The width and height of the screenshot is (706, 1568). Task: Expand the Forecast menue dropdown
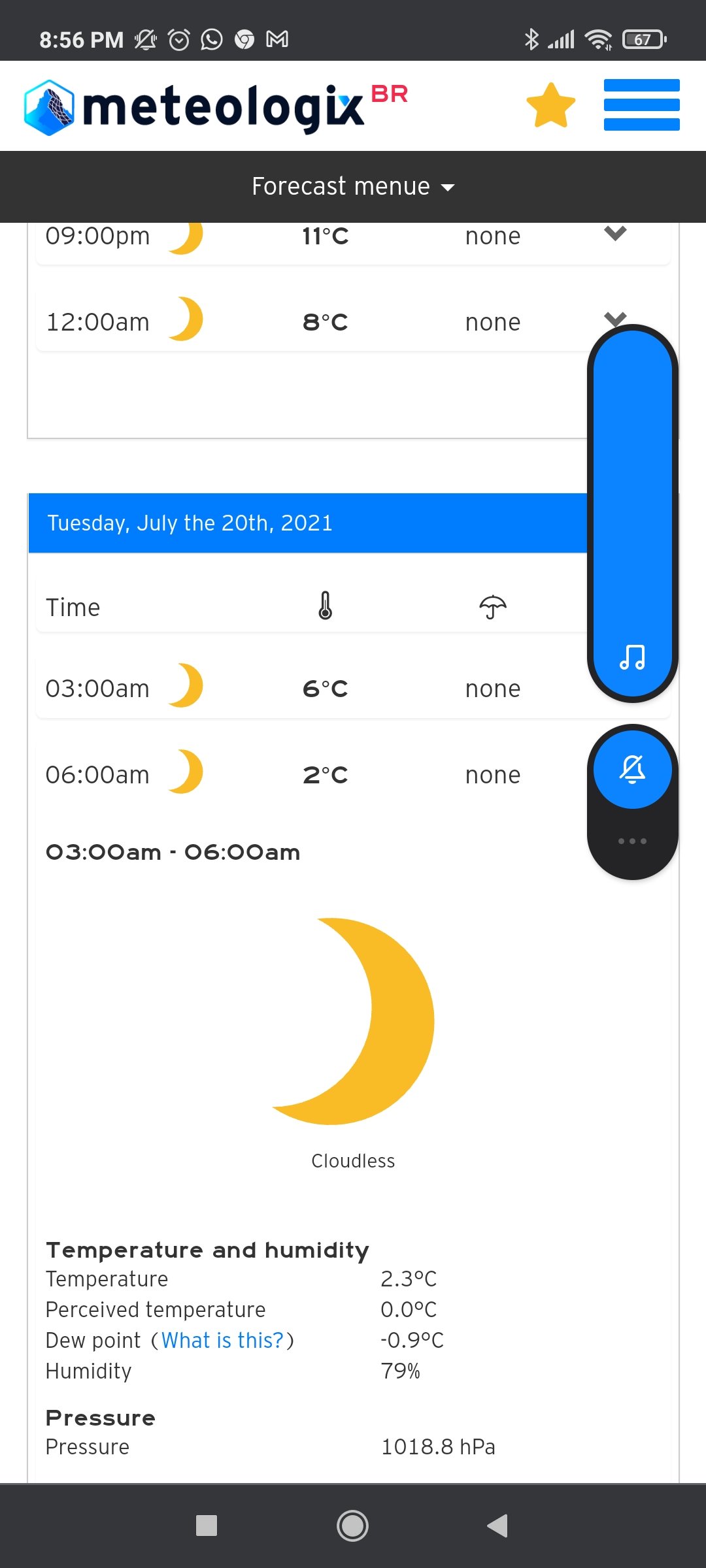(x=353, y=187)
